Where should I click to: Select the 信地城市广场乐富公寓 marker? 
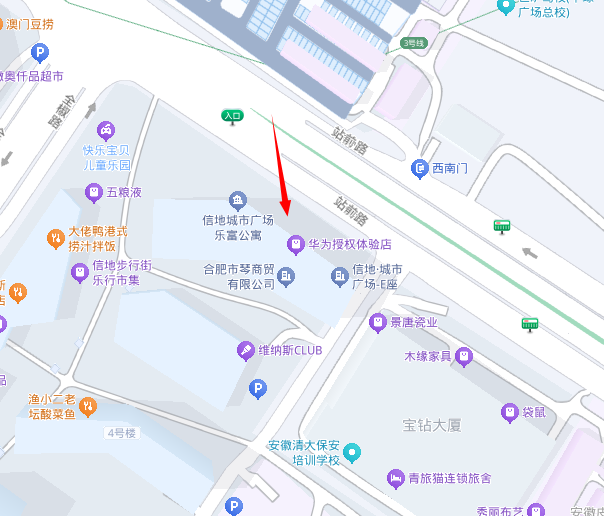237,200
